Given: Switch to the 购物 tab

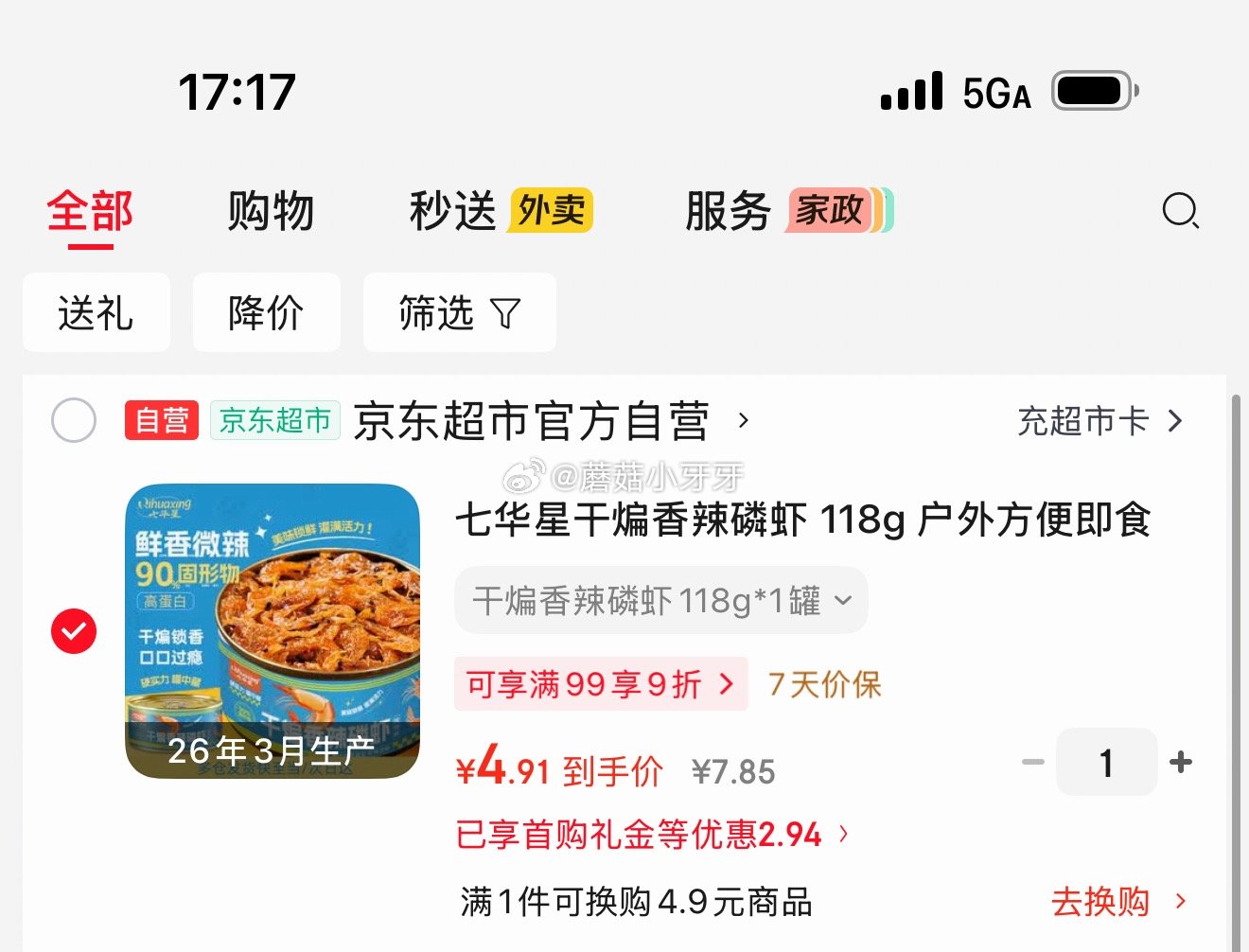Looking at the screenshot, I should (x=271, y=211).
